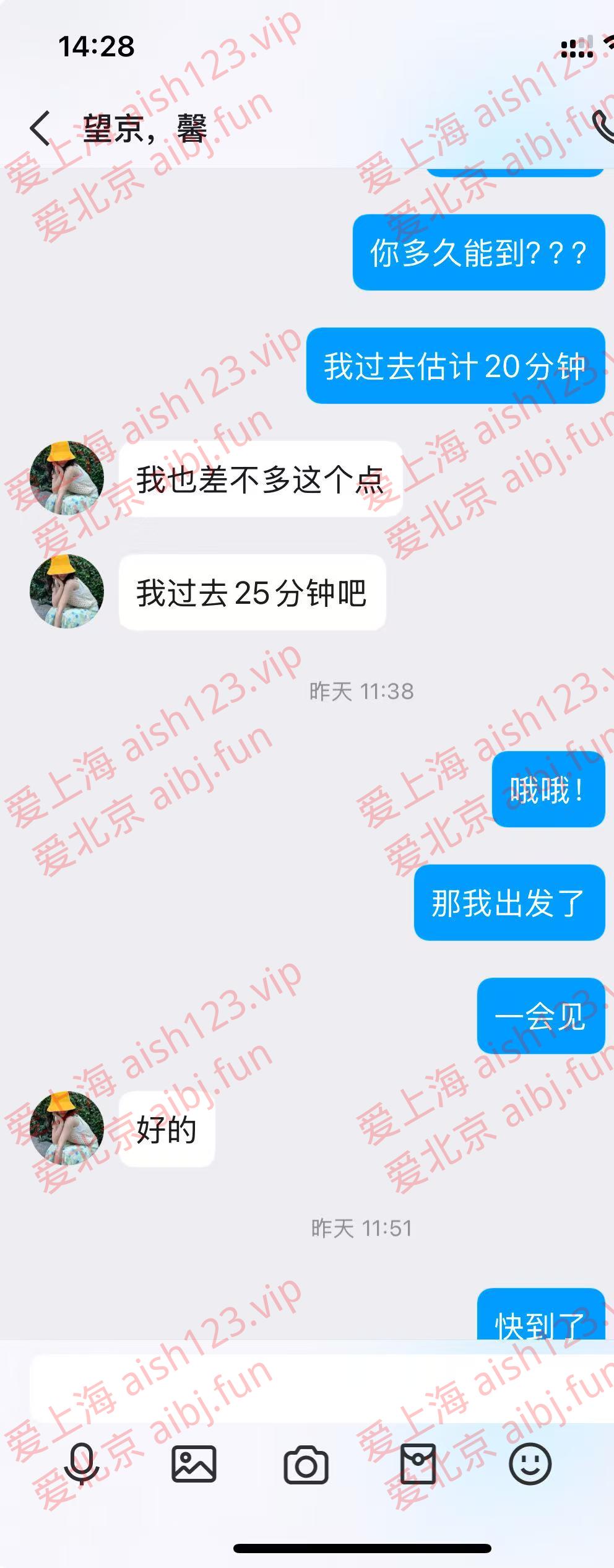Open the emoji picker
Screen dimensions: 614x1568
(x=530, y=1465)
